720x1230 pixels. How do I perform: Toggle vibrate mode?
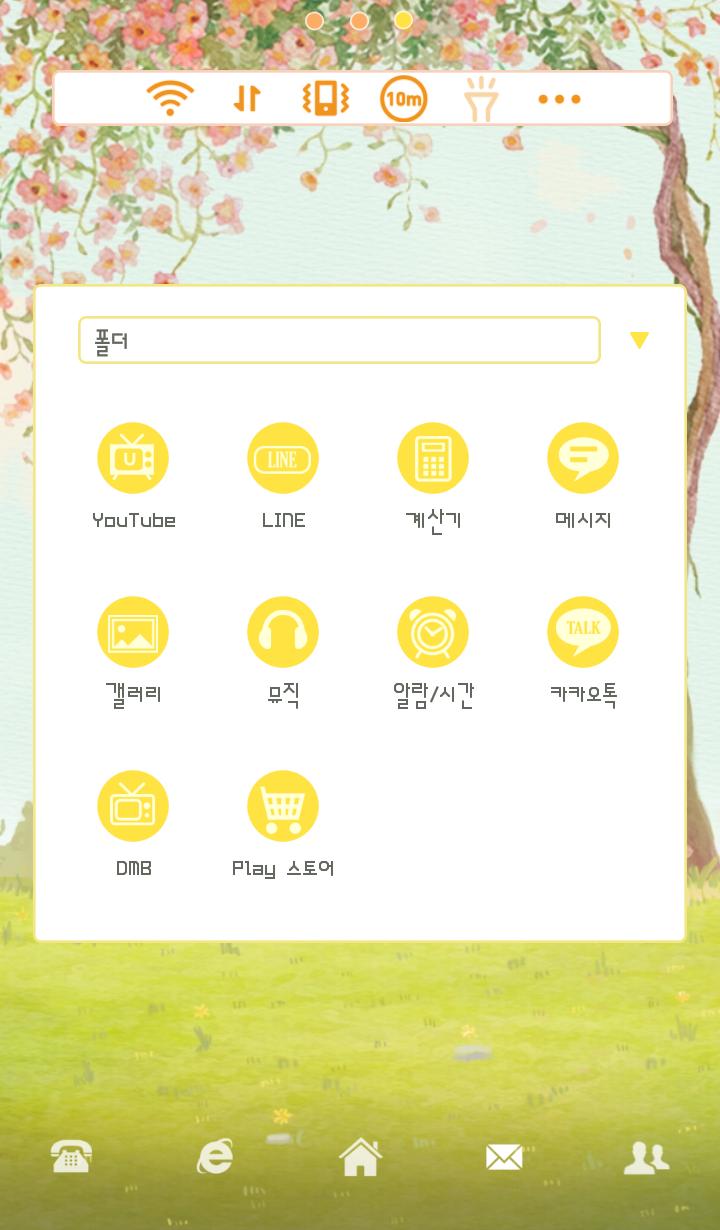click(x=325, y=99)
